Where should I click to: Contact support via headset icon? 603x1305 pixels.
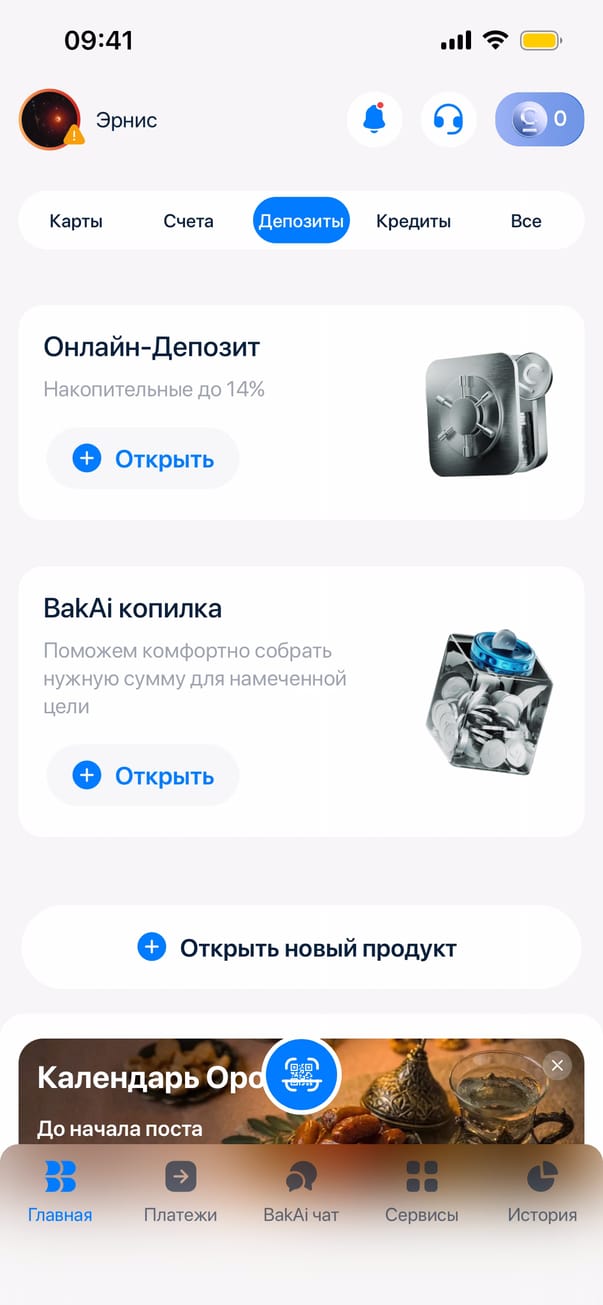448,120
